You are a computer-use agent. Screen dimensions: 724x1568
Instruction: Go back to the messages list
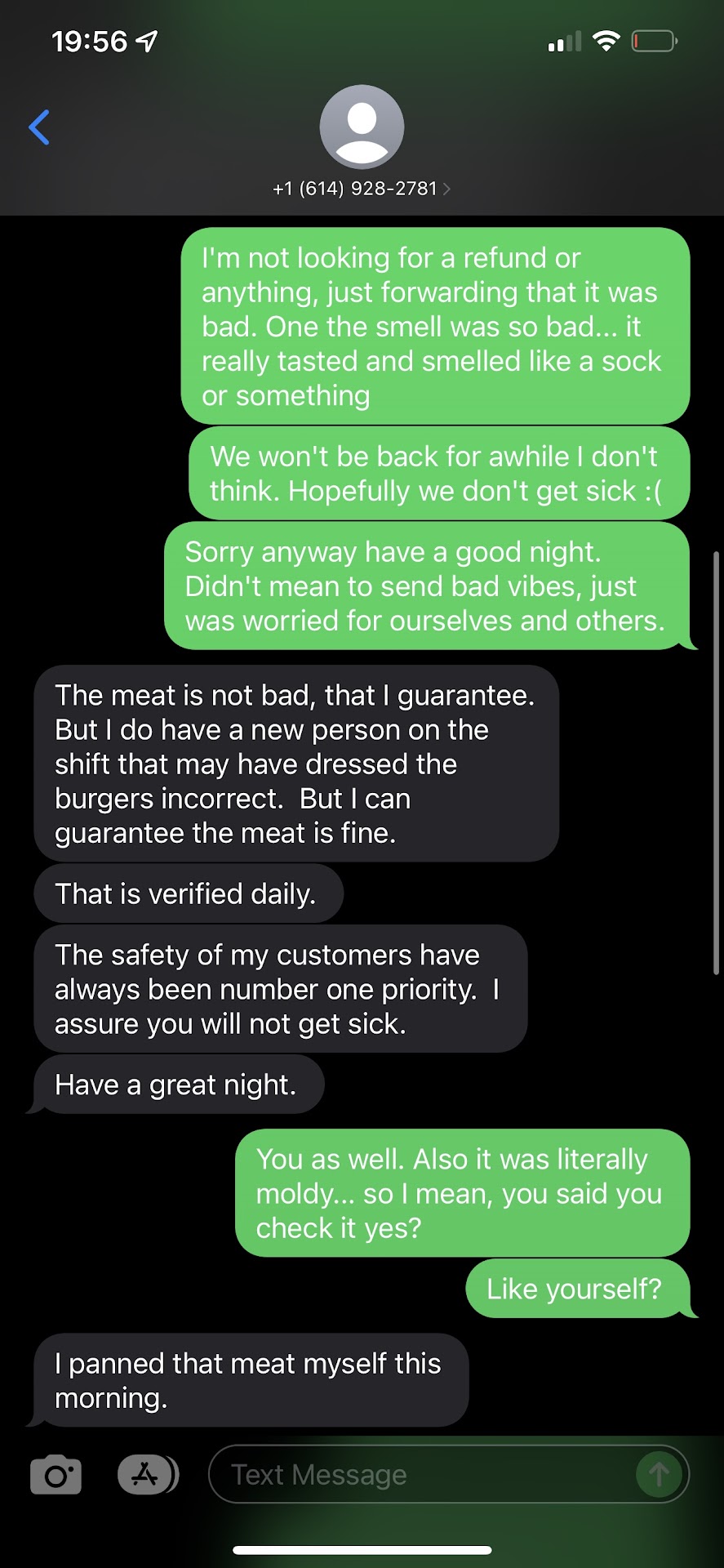(x=39, y=127)
